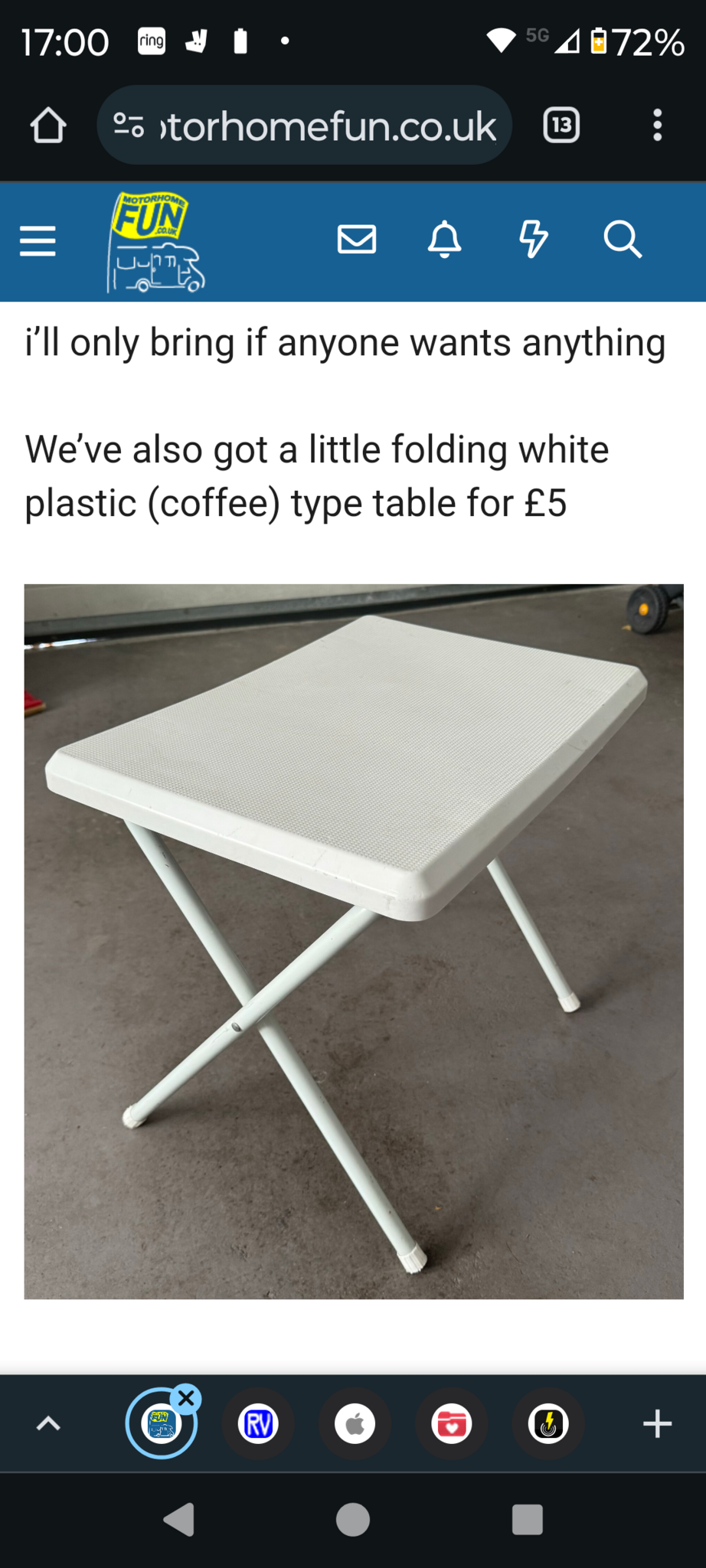
Task: Switch to the yellow lightning bolt tab
Action: [548, 1424]
